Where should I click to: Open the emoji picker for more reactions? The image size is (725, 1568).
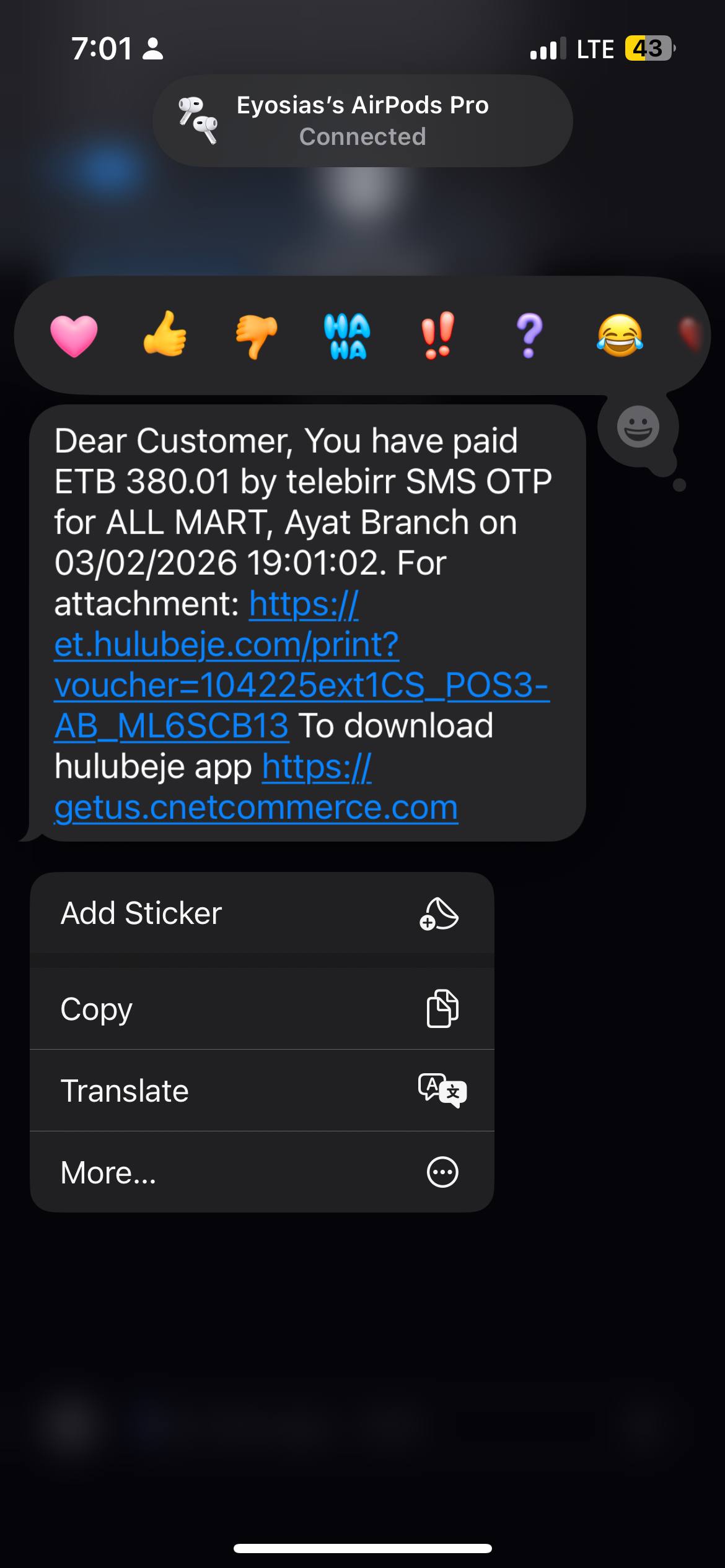pos(638,427)
